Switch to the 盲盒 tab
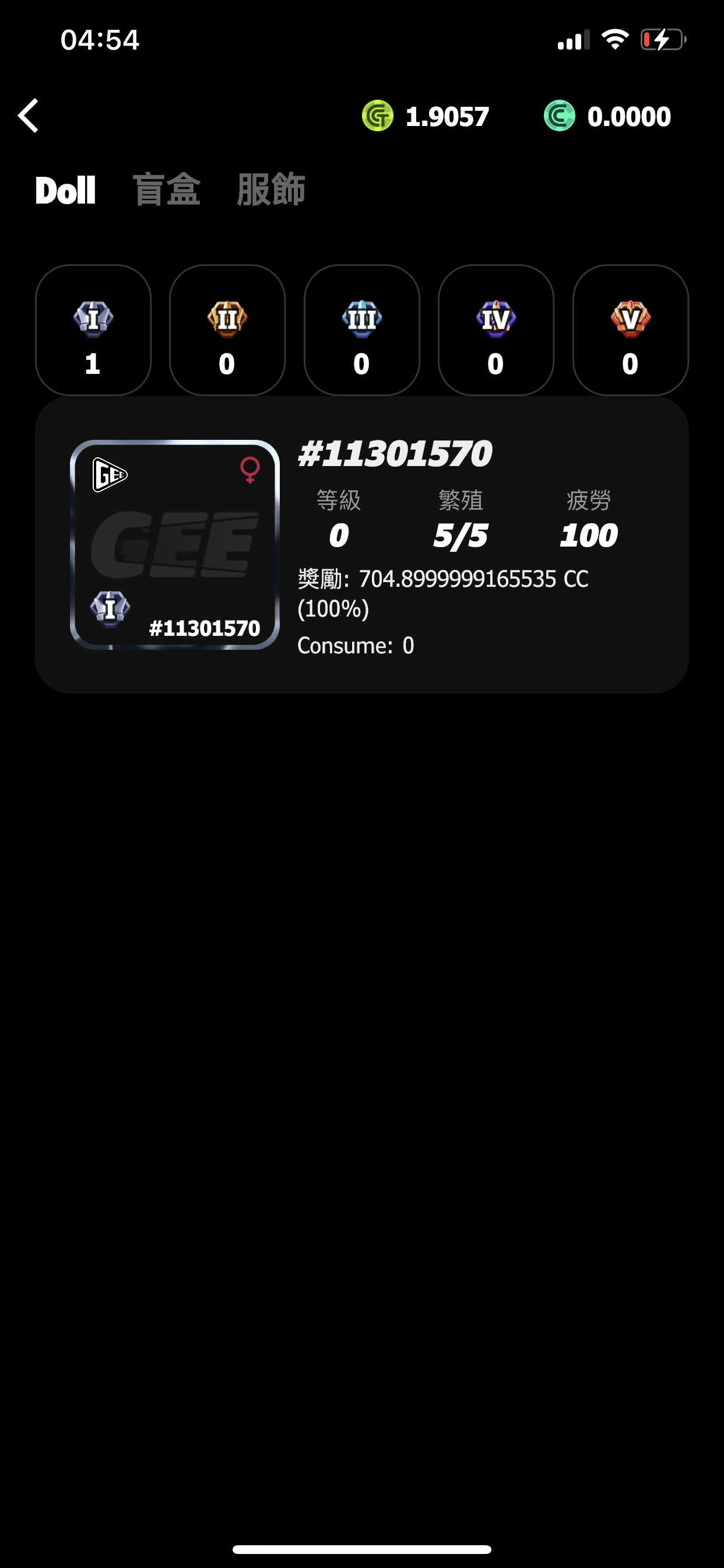Viewport: 724px width, 1568px height. 166,190
